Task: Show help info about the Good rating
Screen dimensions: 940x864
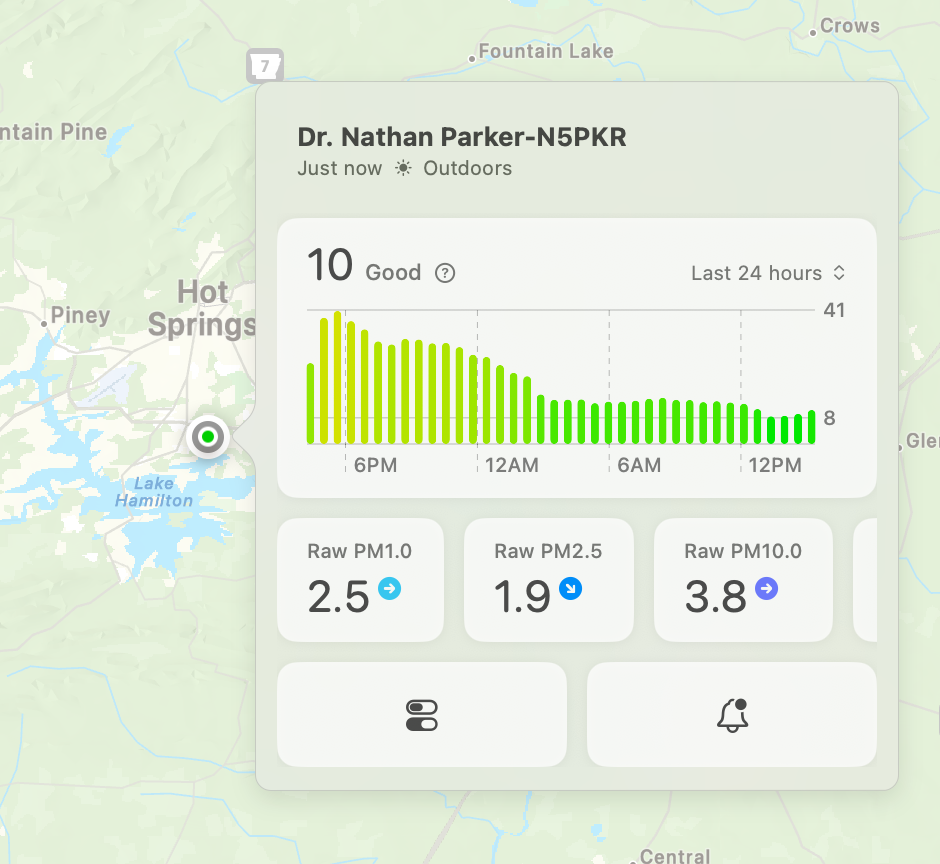Action: 445,273
